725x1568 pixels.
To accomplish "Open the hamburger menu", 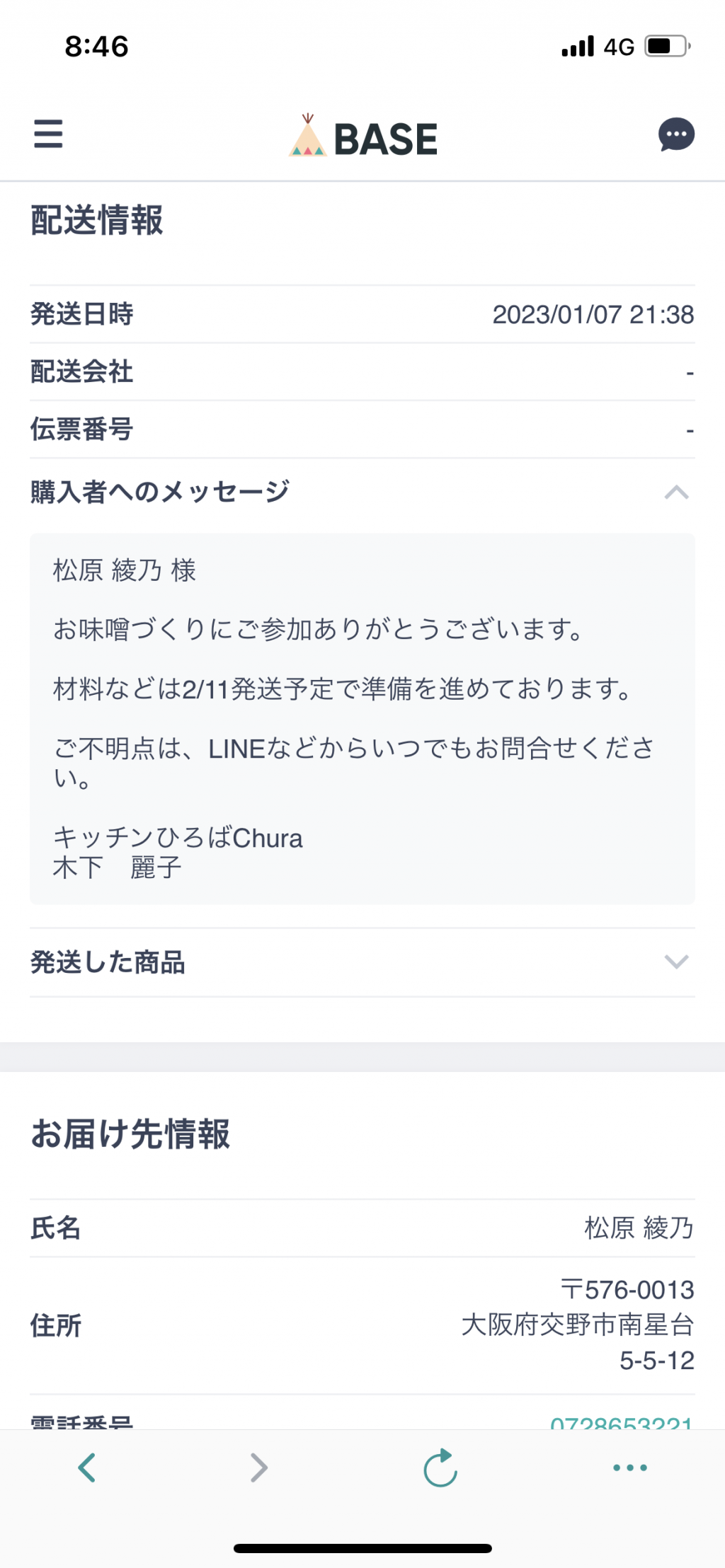I will [48, 134].
